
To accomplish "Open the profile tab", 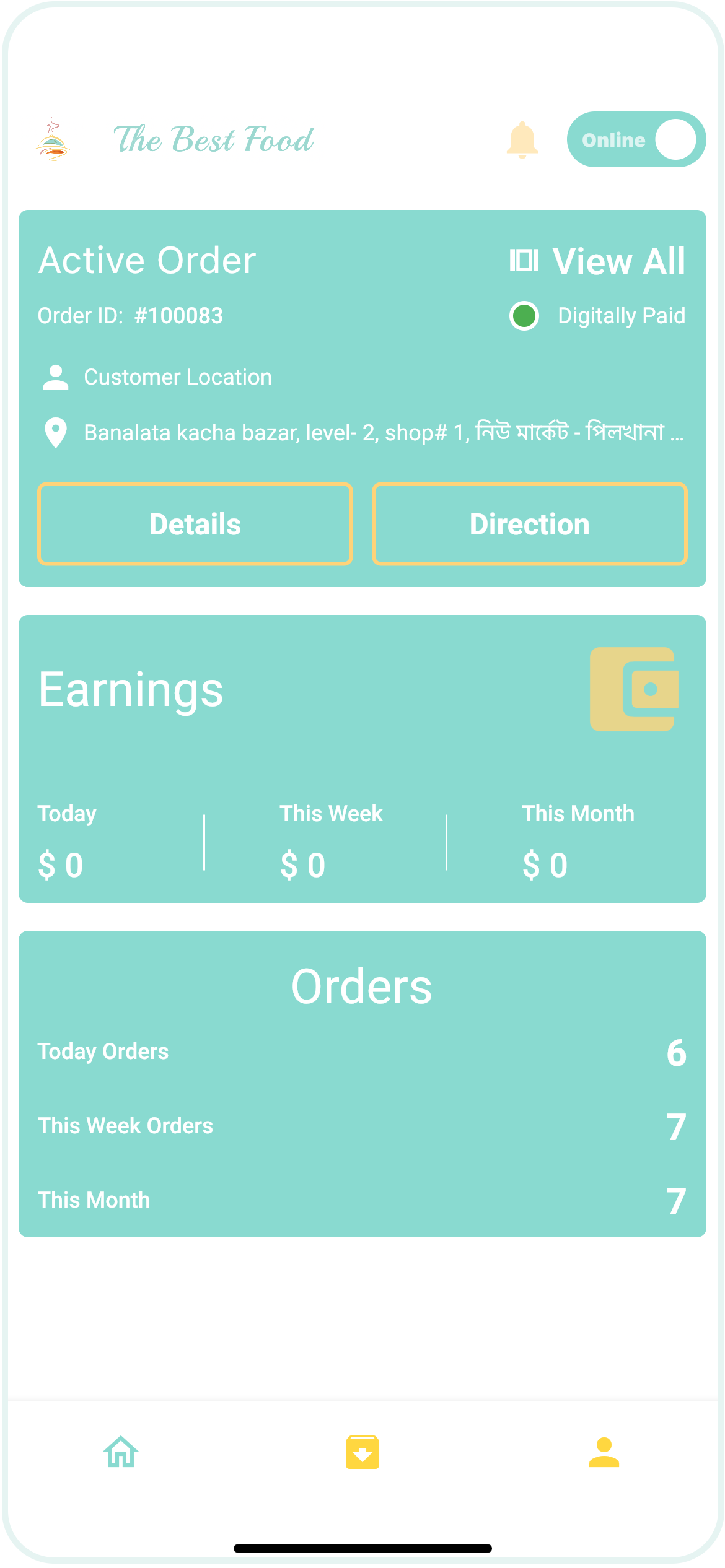I will coord(604,1452).
